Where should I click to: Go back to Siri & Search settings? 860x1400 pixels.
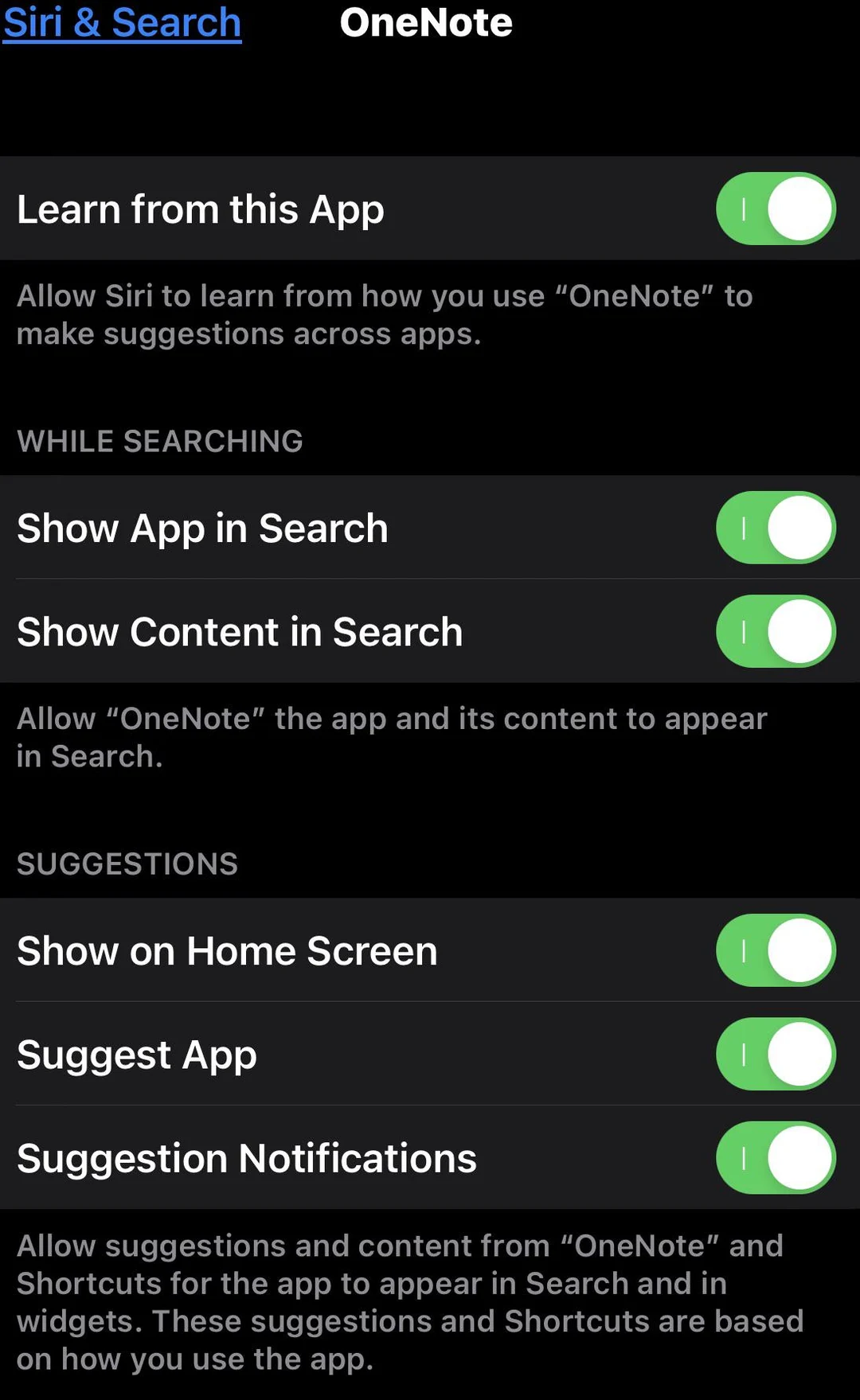tap(121, 22)
